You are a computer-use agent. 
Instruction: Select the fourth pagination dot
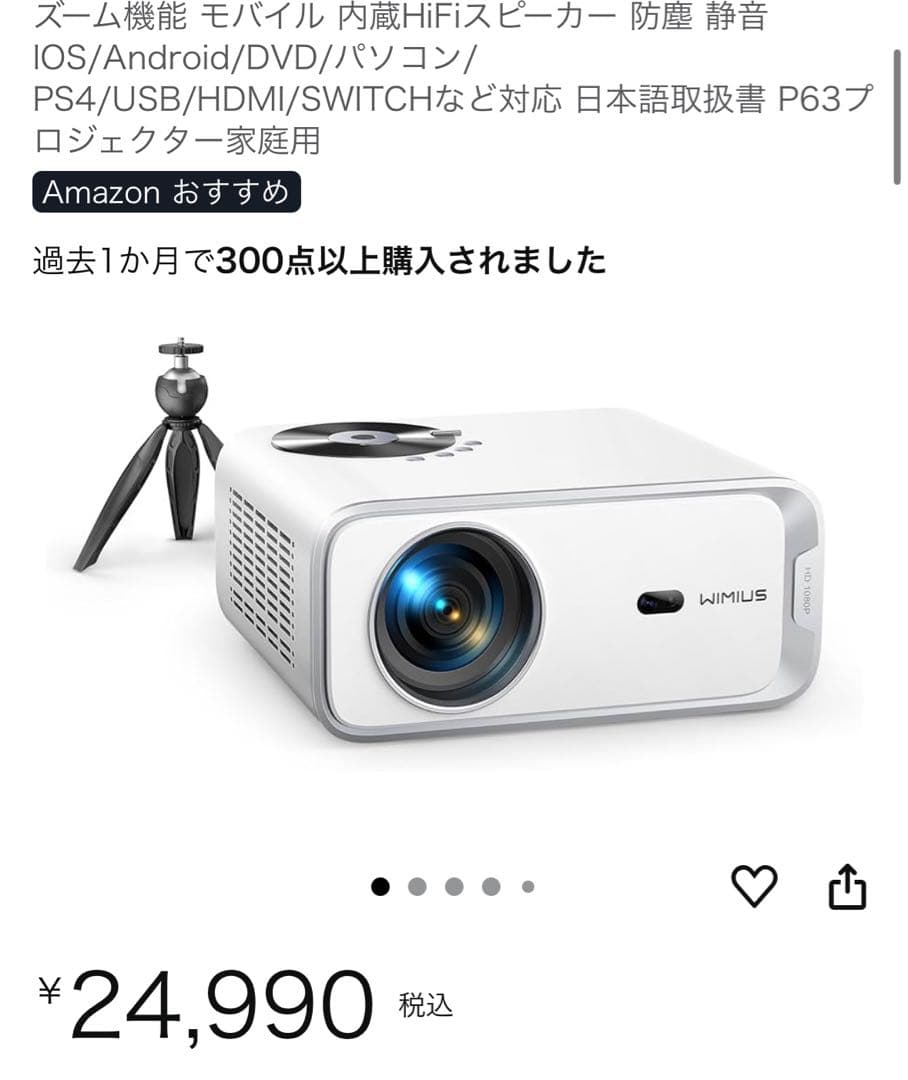click(x=490, y=884)
